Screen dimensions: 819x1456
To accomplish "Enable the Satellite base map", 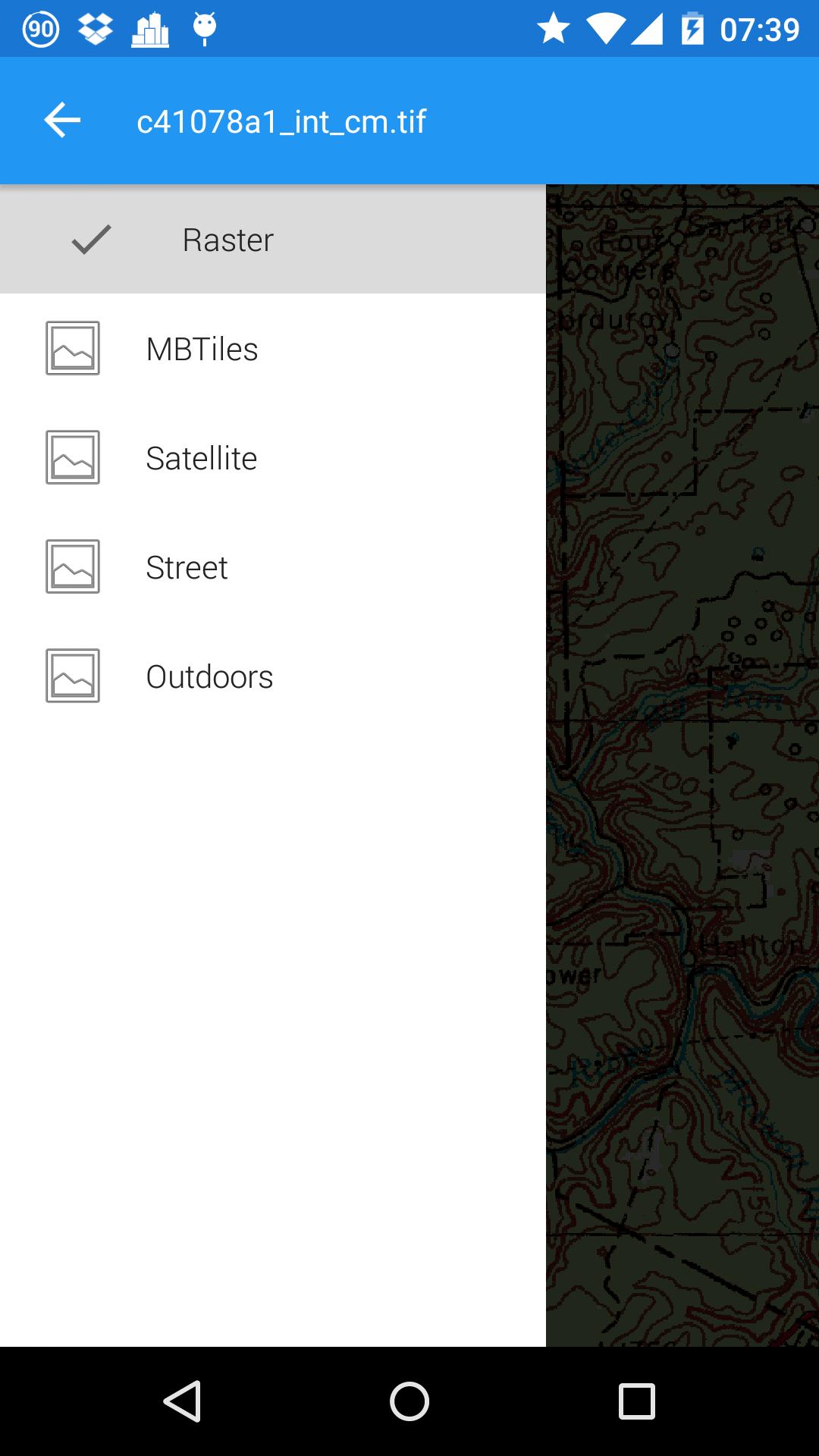I will (201, 457).
